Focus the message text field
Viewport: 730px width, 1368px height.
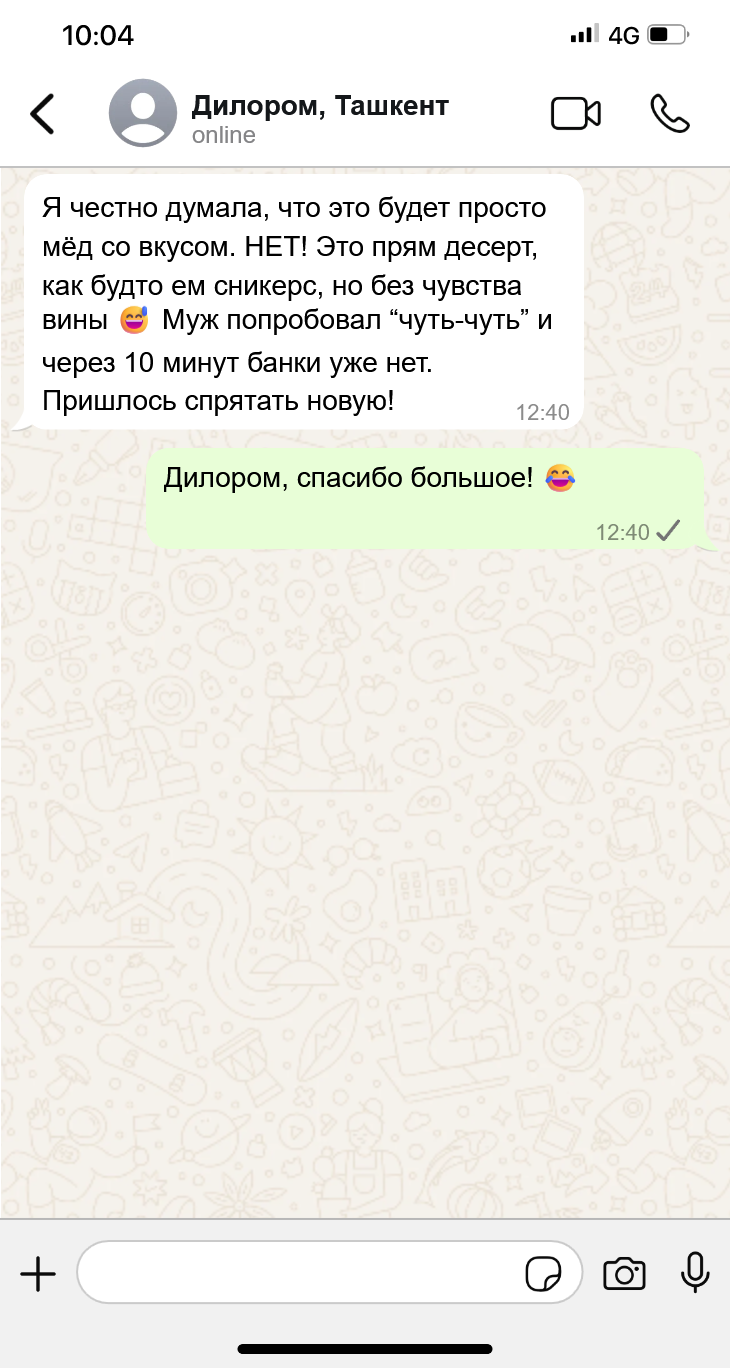(300, 1273)
